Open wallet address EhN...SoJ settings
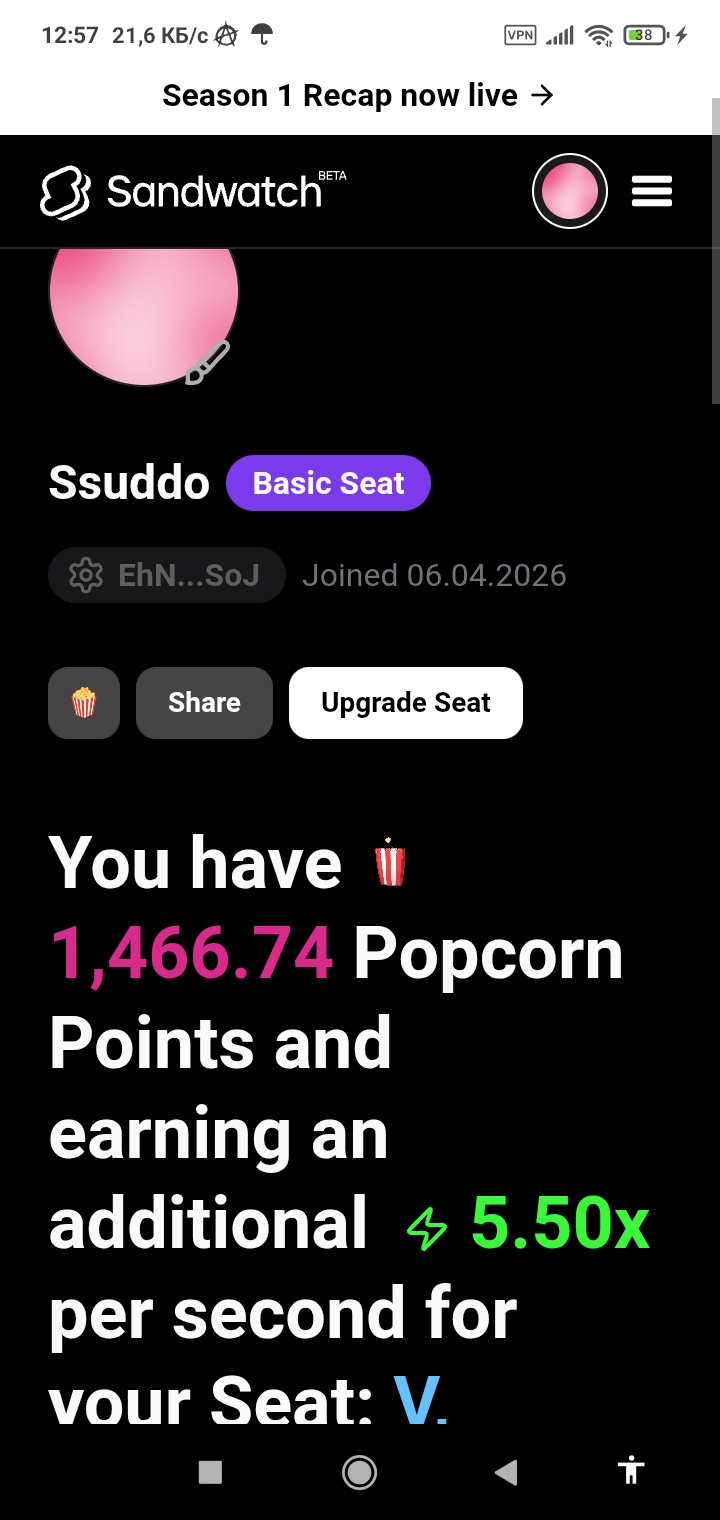 (167, 575)
